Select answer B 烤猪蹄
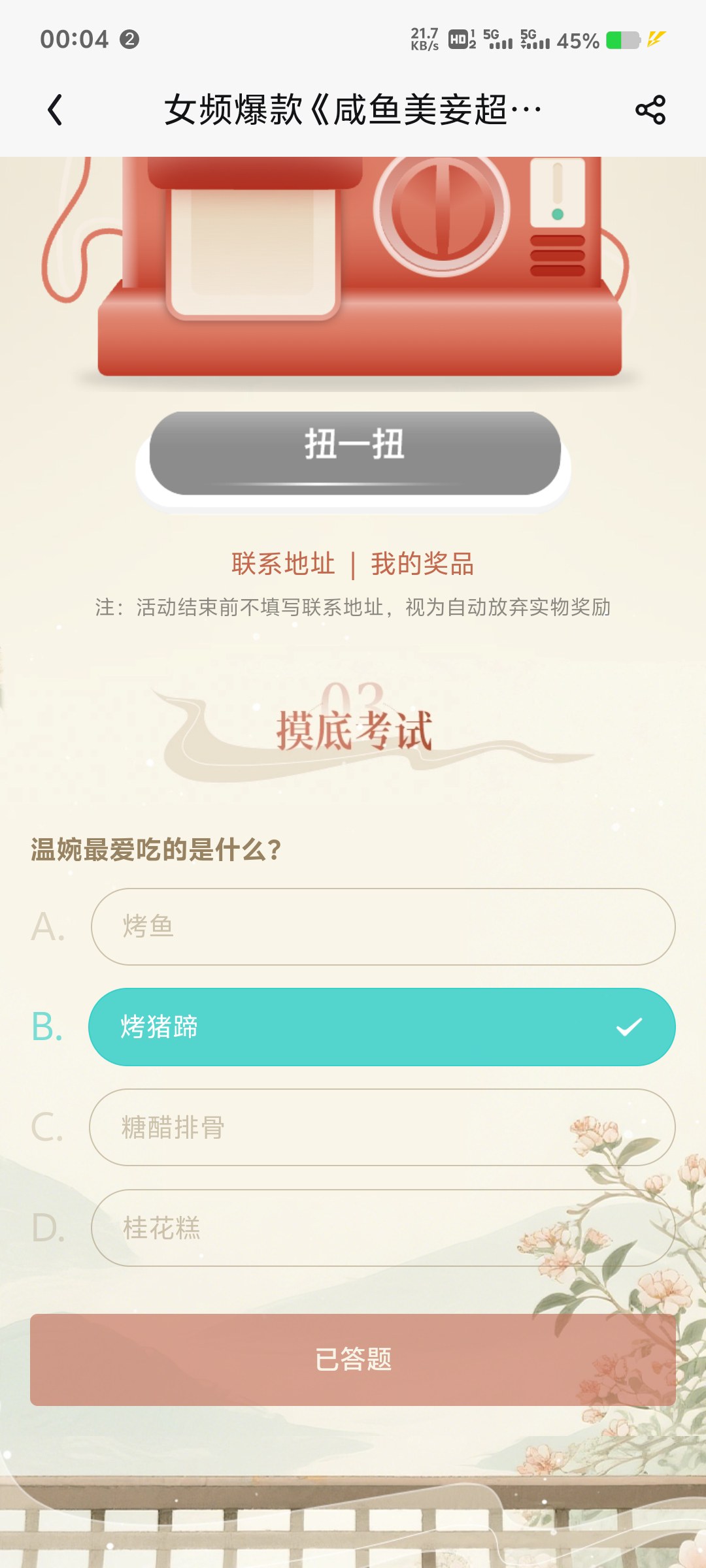Image resolution: width=706 pixels, height=1568 pixels. [x=382, y=1027]
